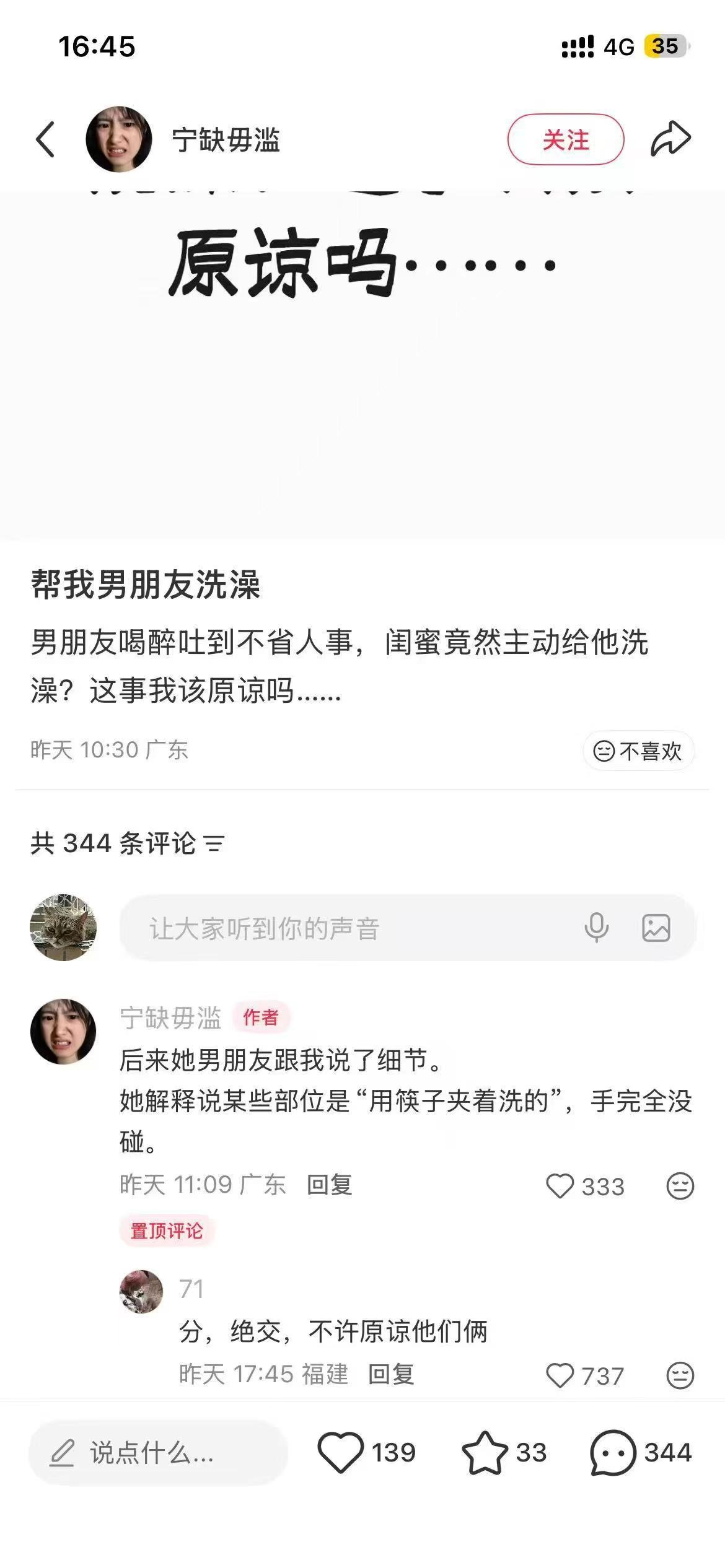Reply to the comment by user 71
This screenshot has height=1568, width=725.
click(391, 1374)
